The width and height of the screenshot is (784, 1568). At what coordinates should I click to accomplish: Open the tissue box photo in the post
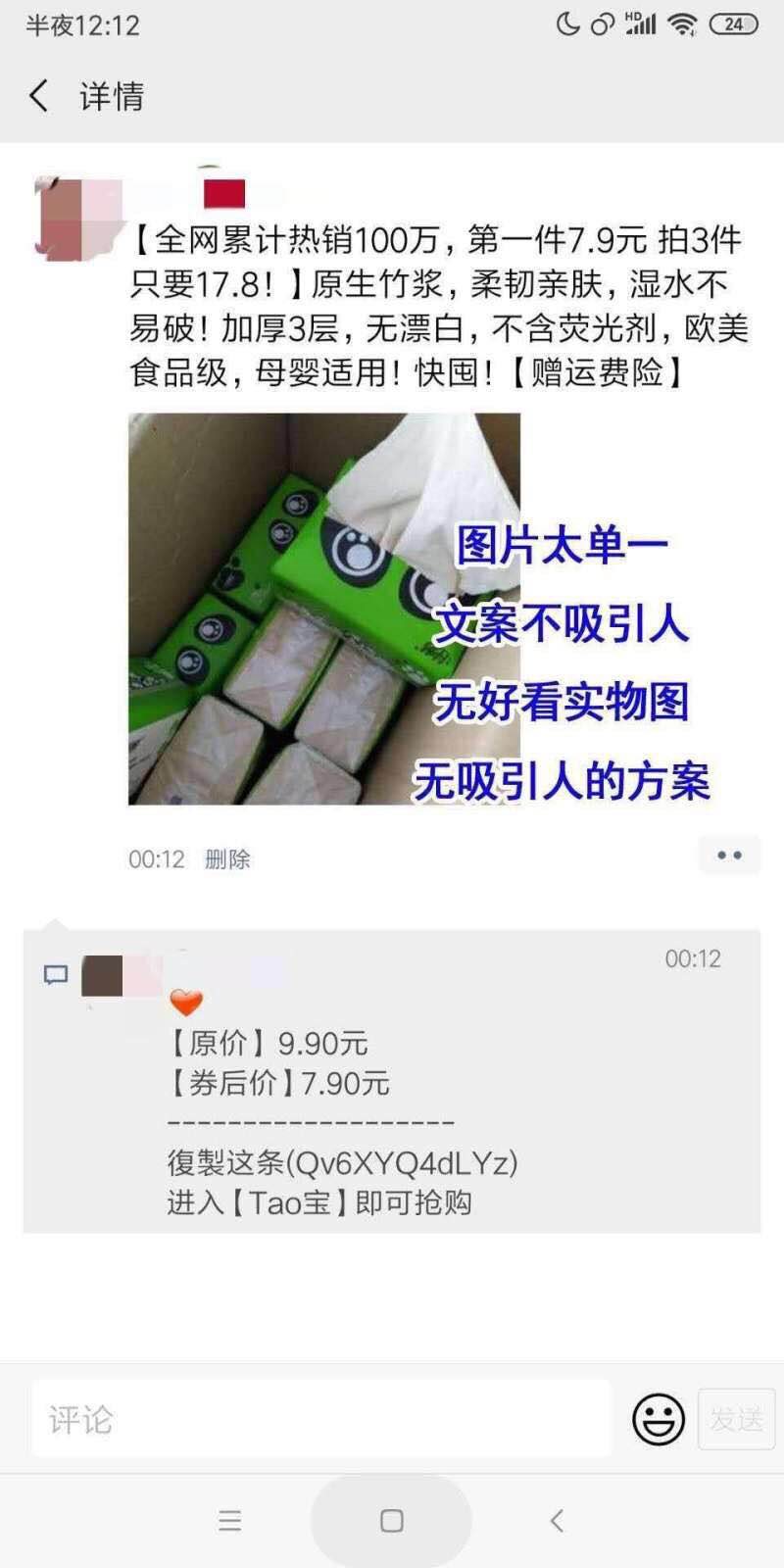pyautogui.click(x=324, y=609)
